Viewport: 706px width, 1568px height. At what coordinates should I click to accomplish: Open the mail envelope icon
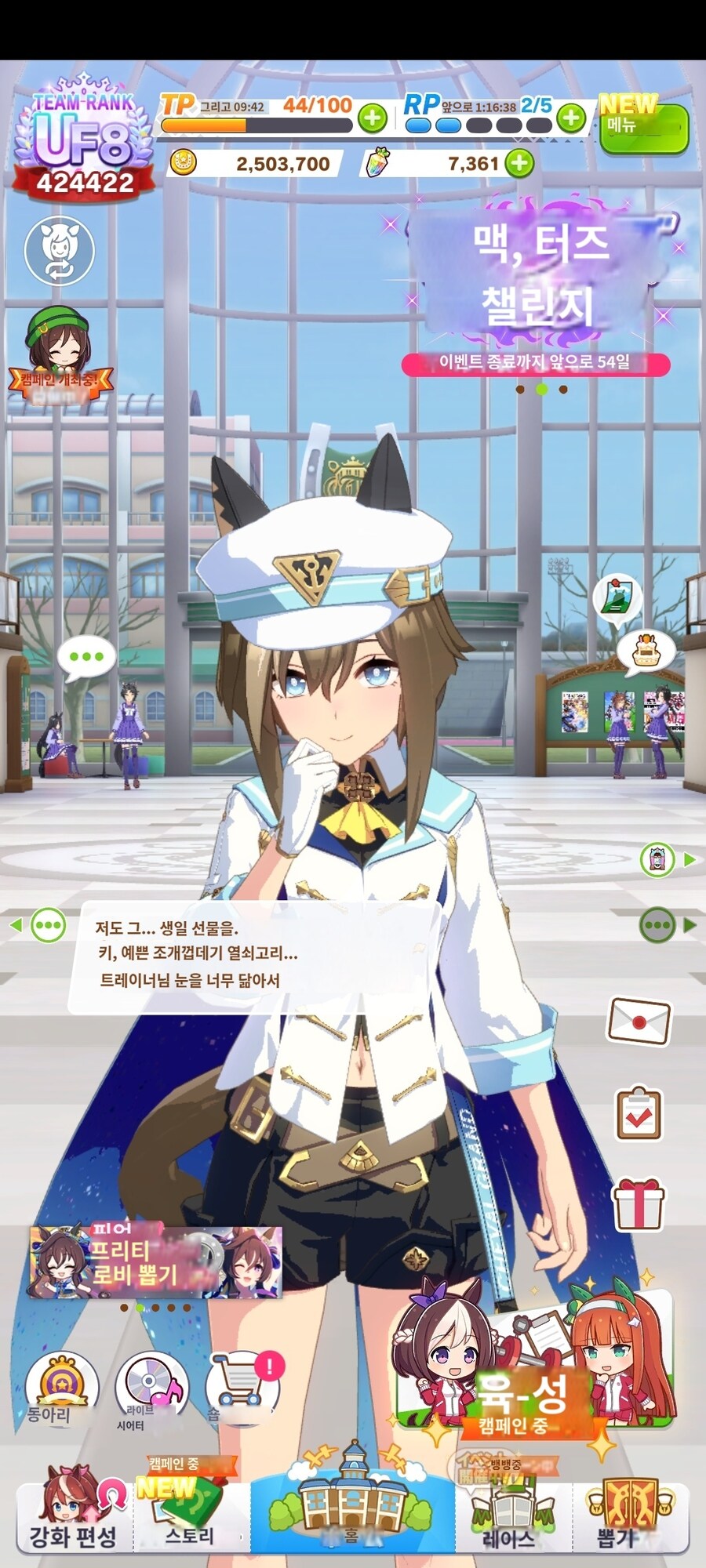pos(639,1021)
